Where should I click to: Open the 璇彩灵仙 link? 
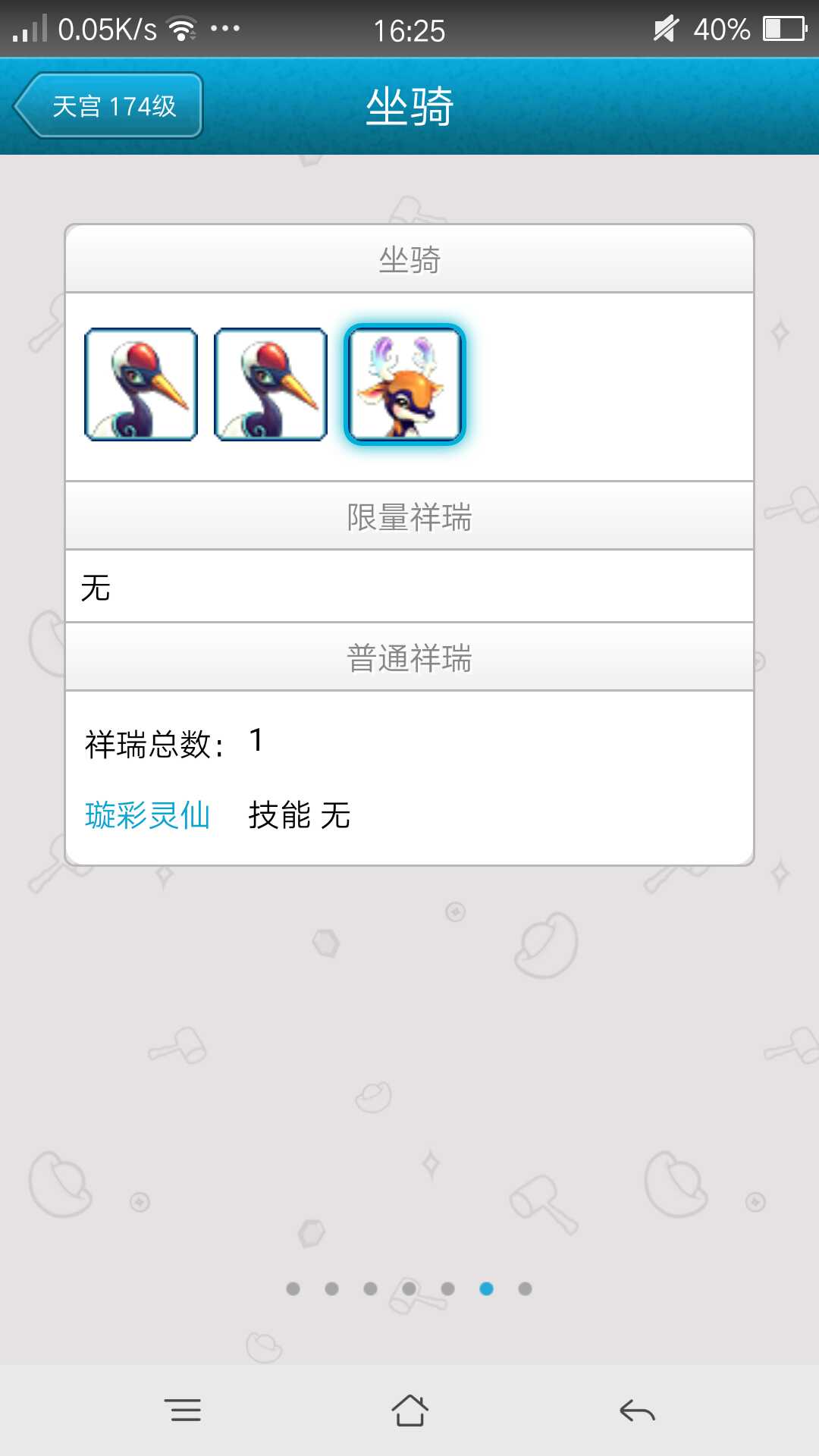click(x=147, y=815)
